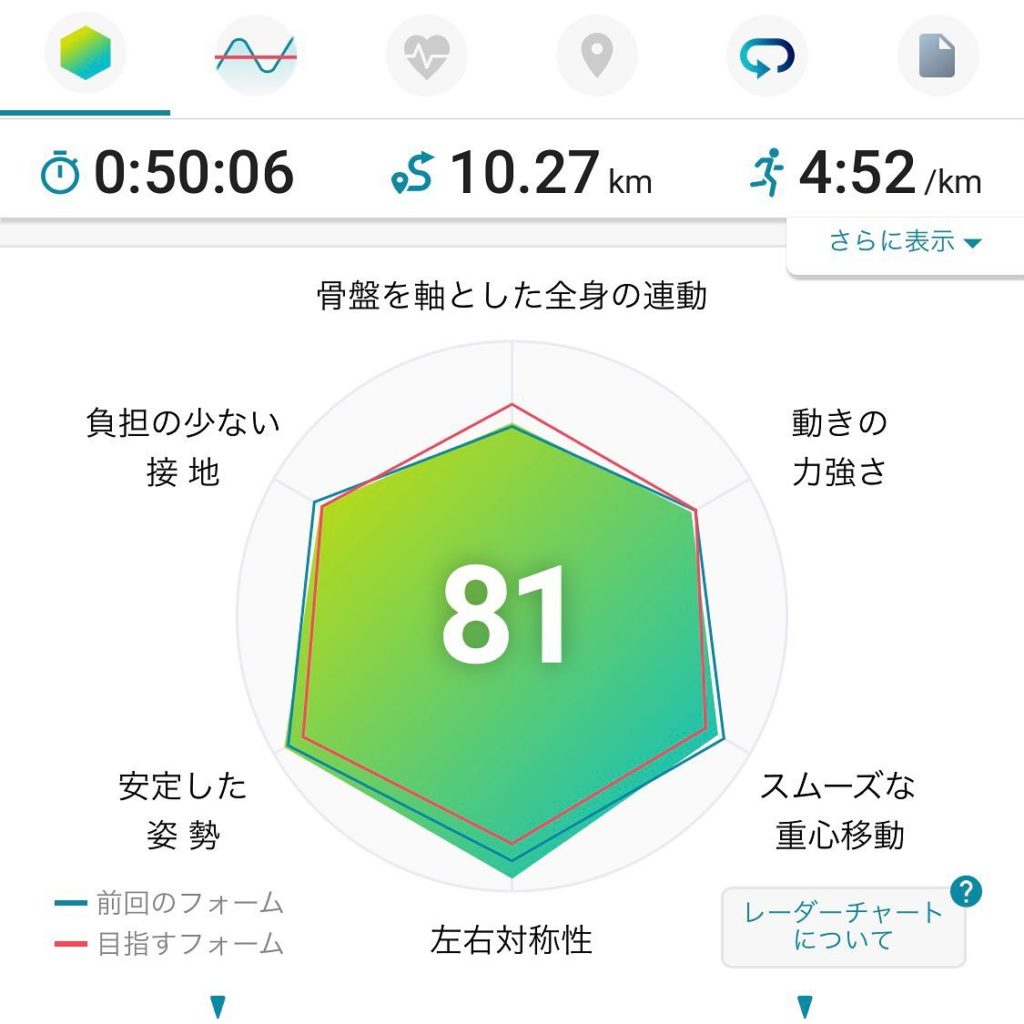Expand さらに表示 for more stats

(905, 241)
